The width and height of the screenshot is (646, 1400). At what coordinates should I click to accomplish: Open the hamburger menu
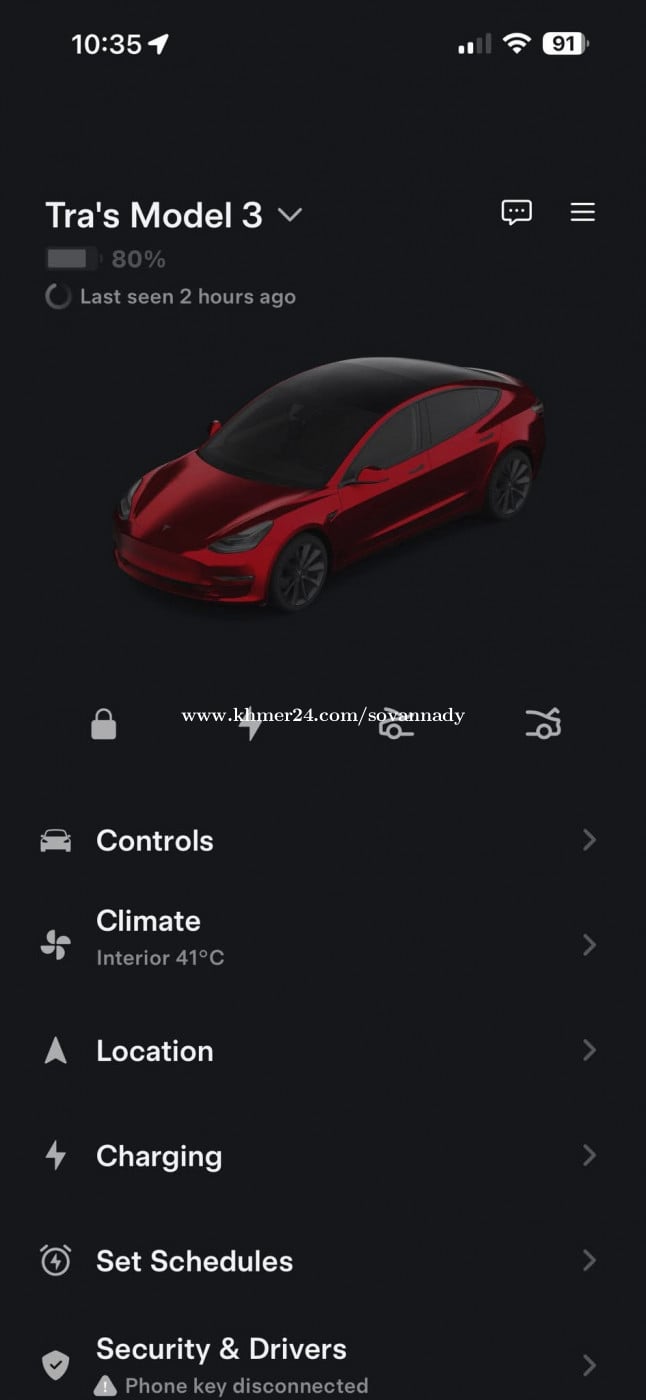(582, 212)
